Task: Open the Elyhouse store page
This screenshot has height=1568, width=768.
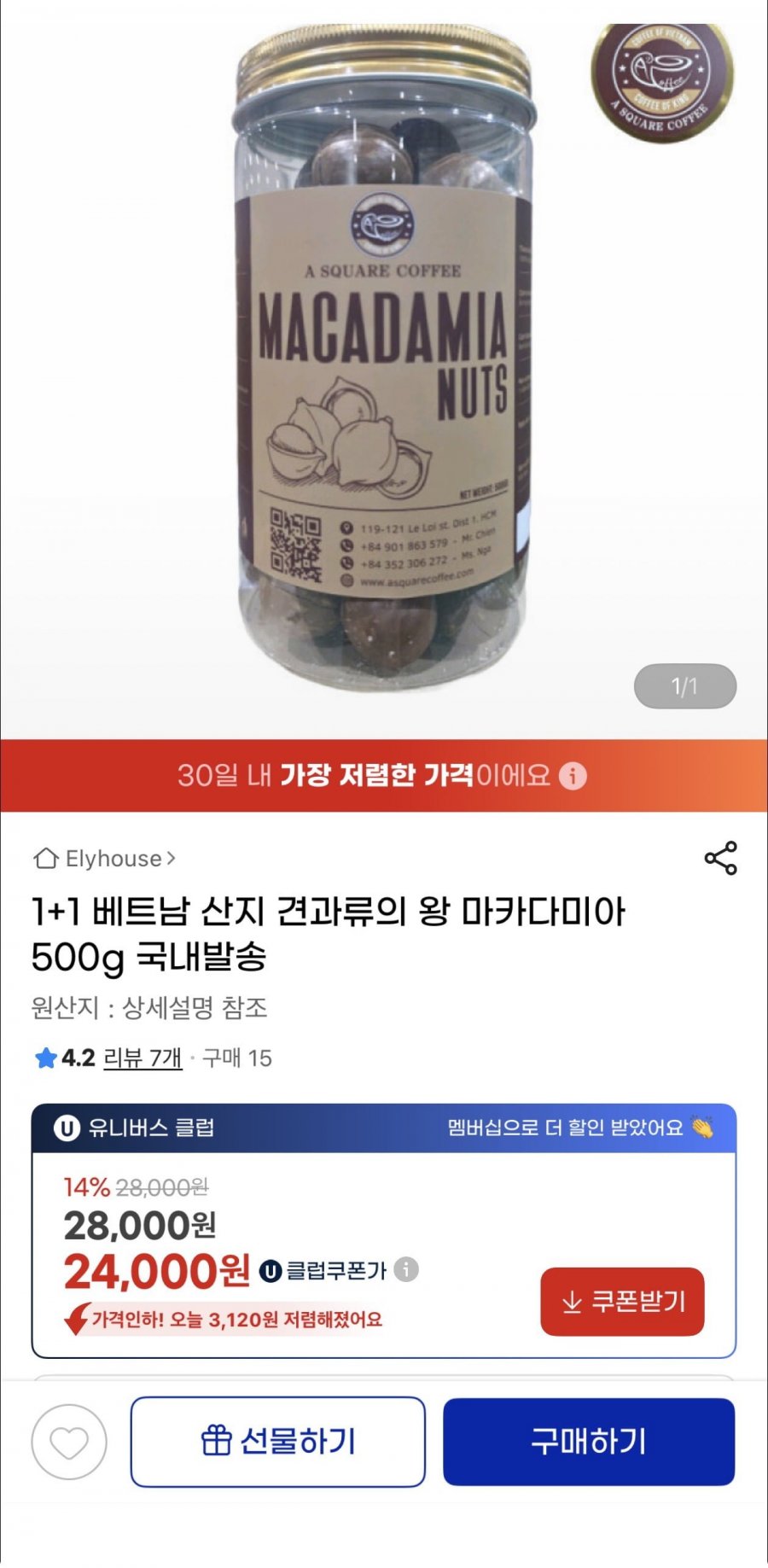Action: (104, 859)
